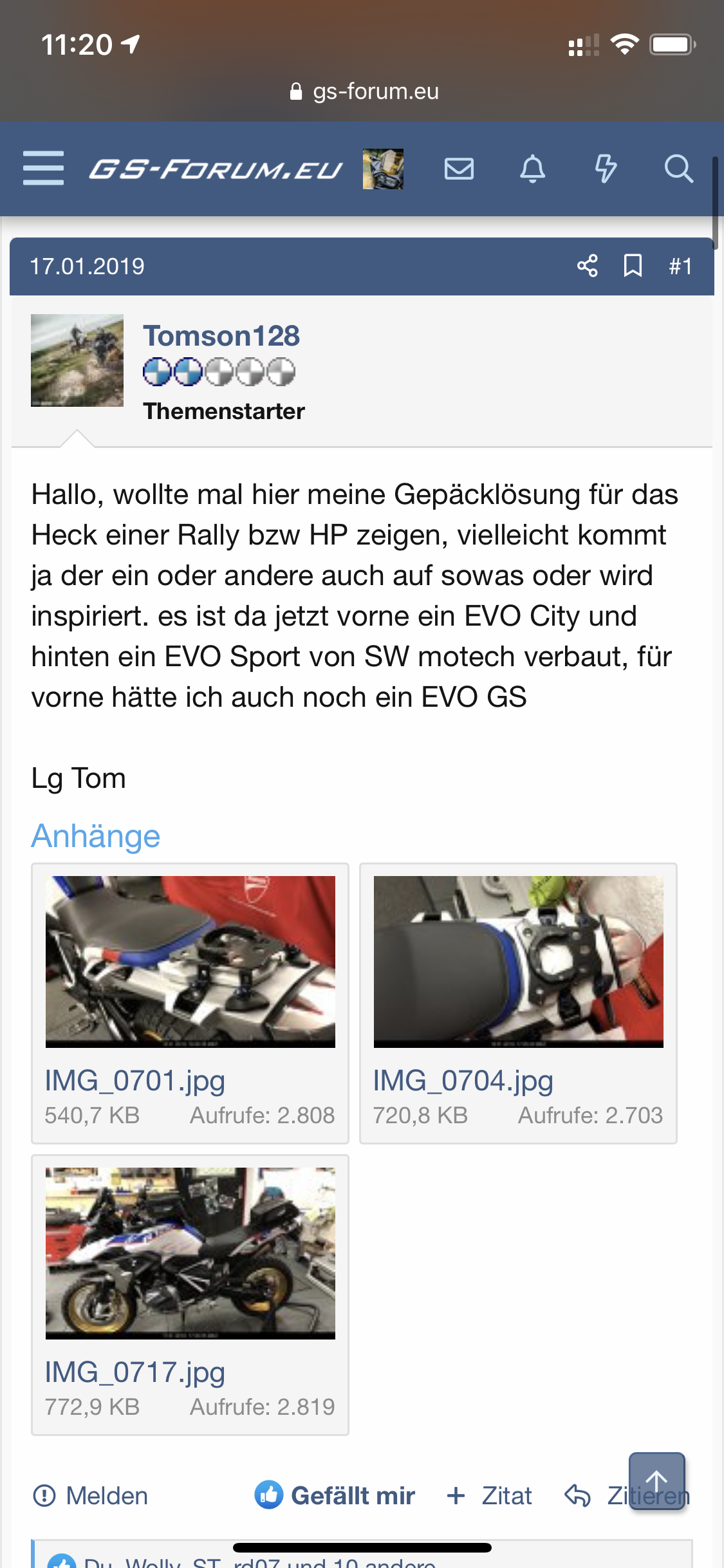
Task: Jump to top with the arrow button
Action: point(656,1480)
